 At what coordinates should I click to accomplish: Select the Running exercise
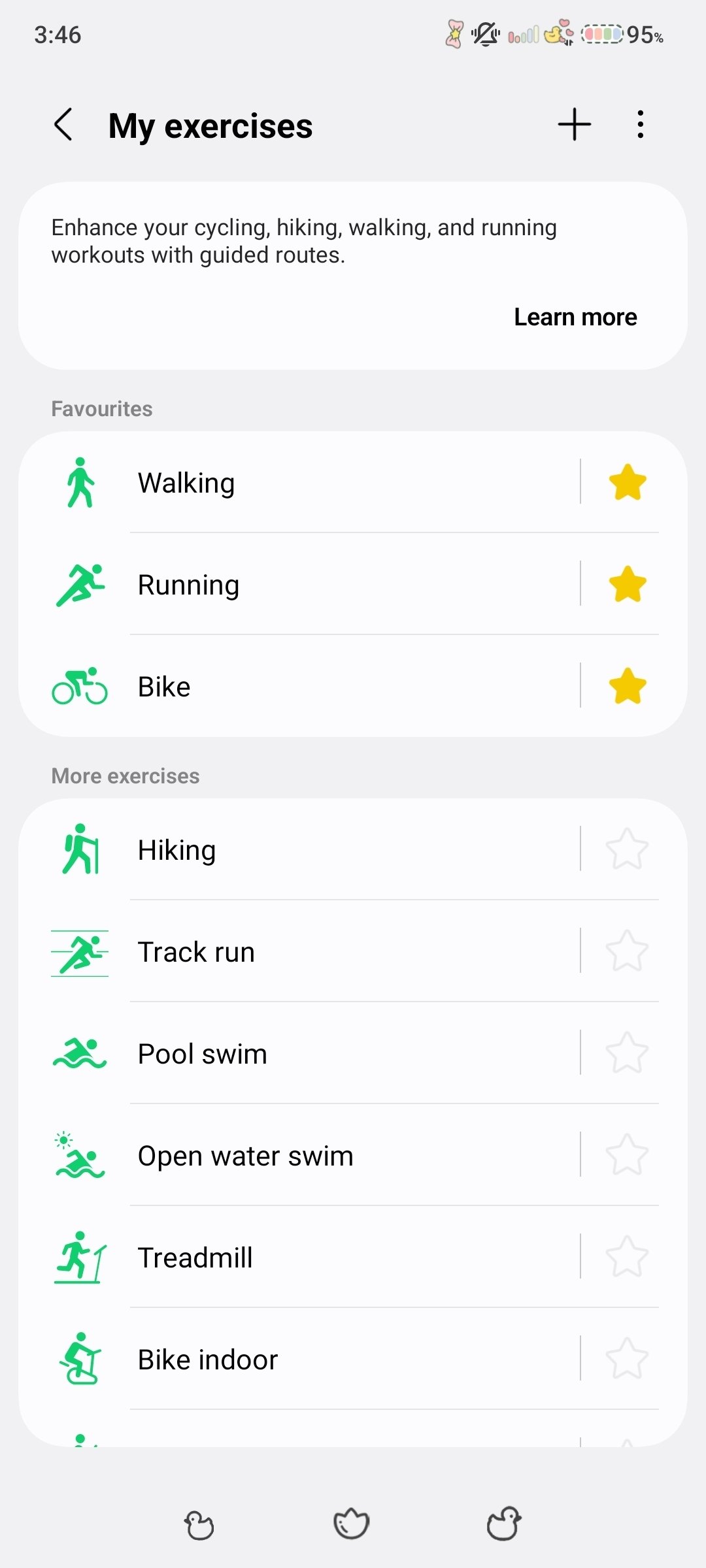click(x=301, y=585)
